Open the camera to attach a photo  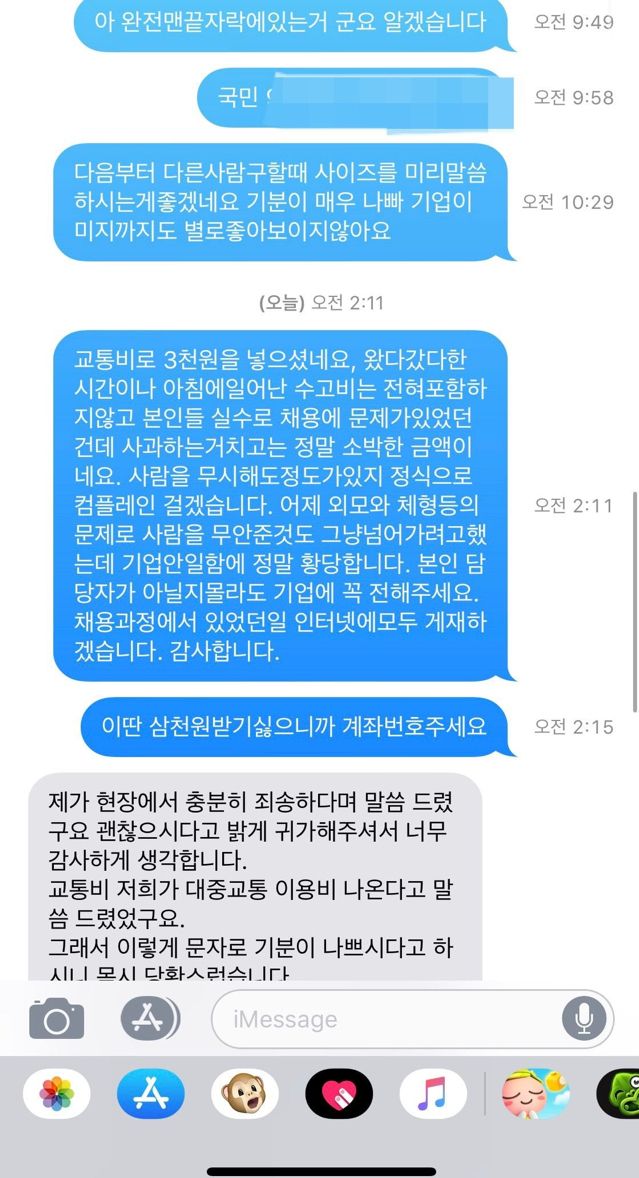pyautogui.click(x=56, y=1019)
